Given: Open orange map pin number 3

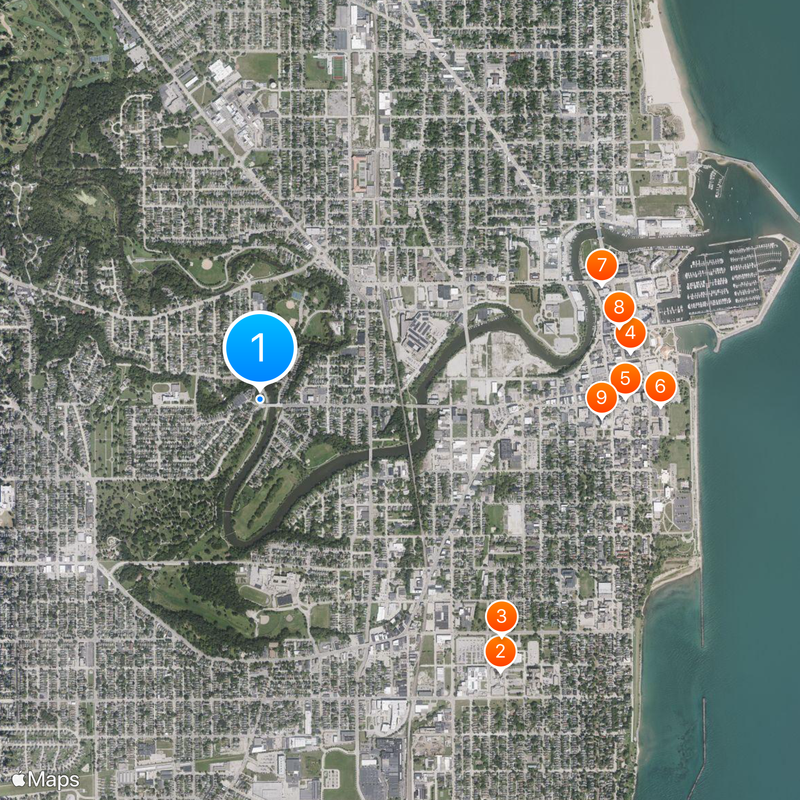Looking at the screenshot, I should (502, 616).
